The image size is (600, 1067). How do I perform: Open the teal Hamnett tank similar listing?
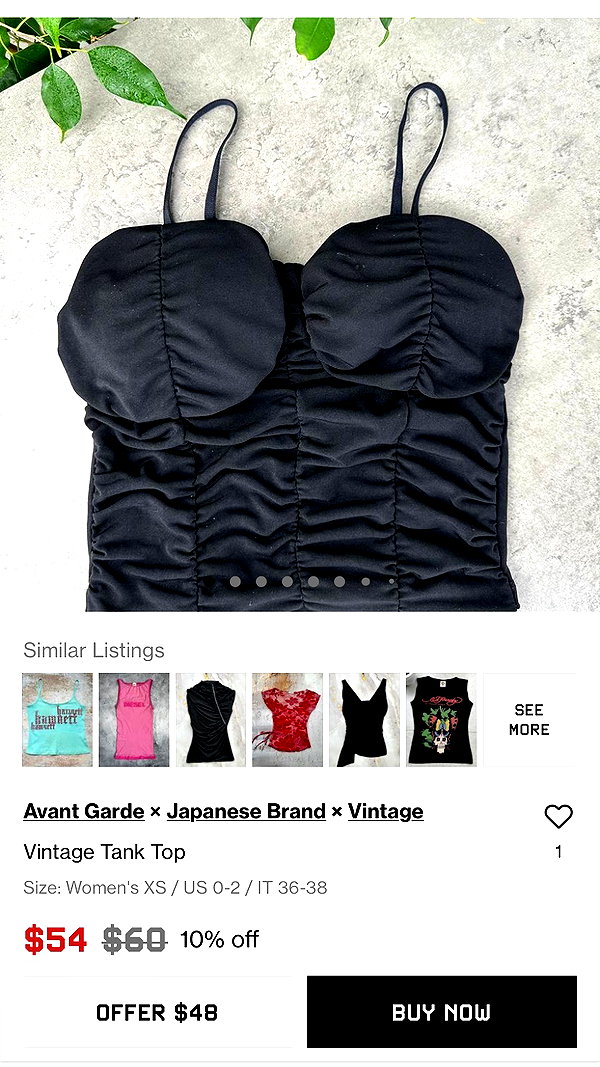(57, 720)
